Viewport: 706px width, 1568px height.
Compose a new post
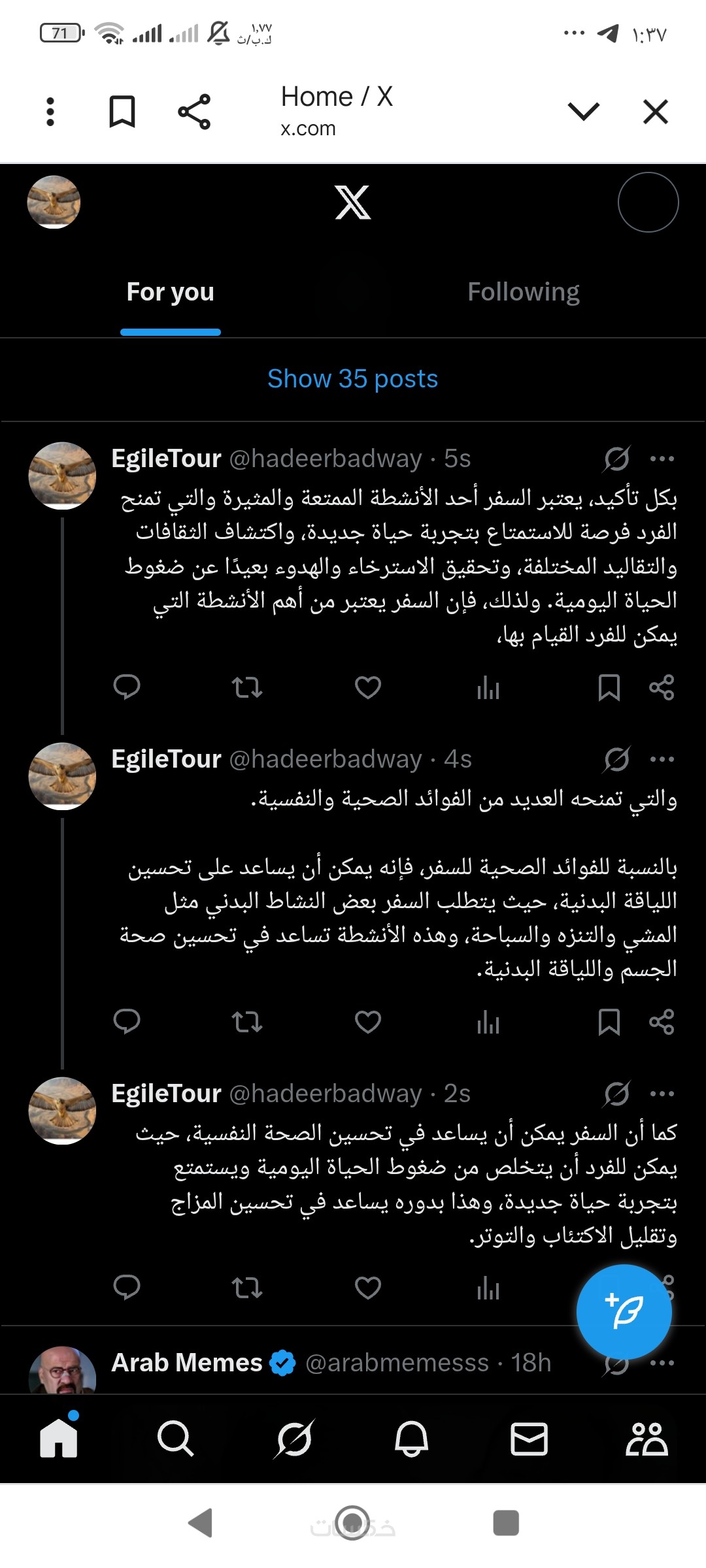coord(624,1312)
